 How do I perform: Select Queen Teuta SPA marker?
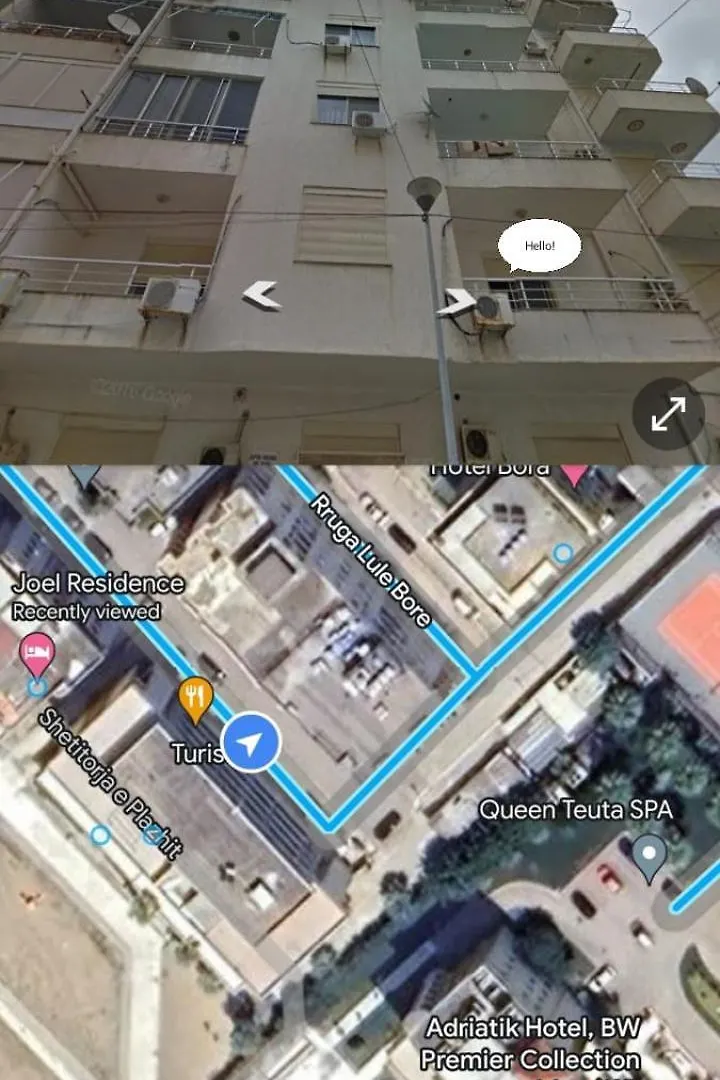(651, 855)
